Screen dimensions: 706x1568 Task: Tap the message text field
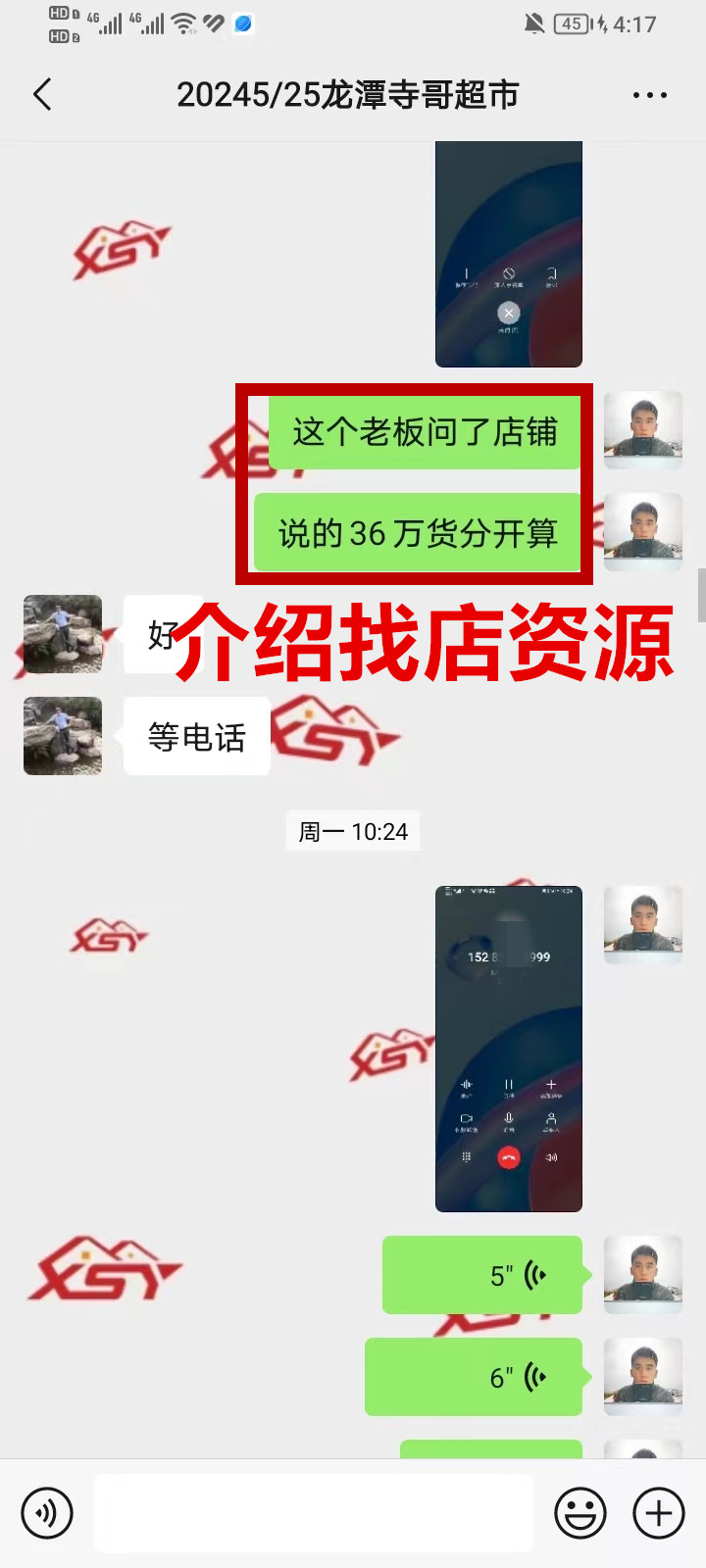pos(314,1512)
